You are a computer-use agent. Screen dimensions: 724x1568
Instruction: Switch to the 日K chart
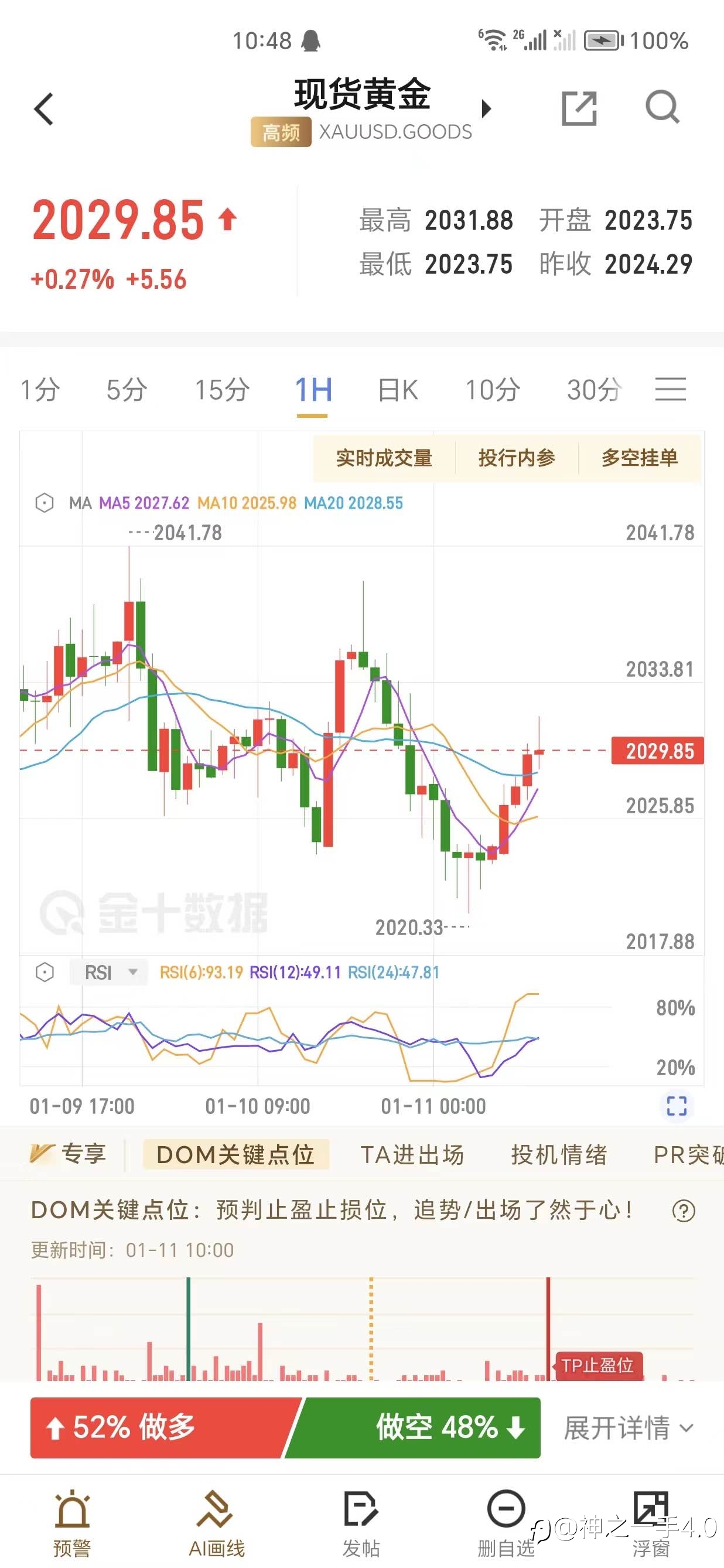point(397,390)
